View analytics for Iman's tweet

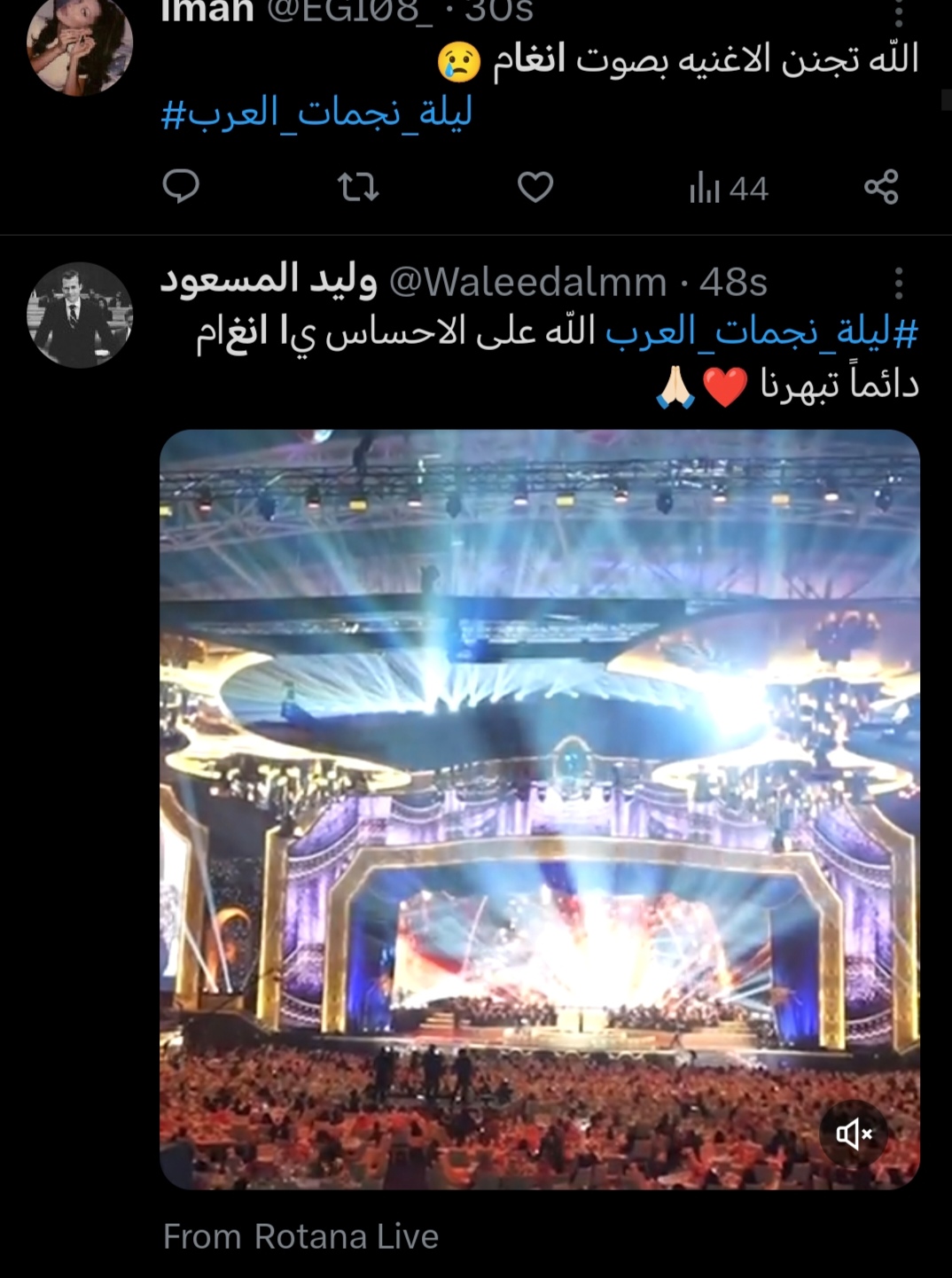728,189
